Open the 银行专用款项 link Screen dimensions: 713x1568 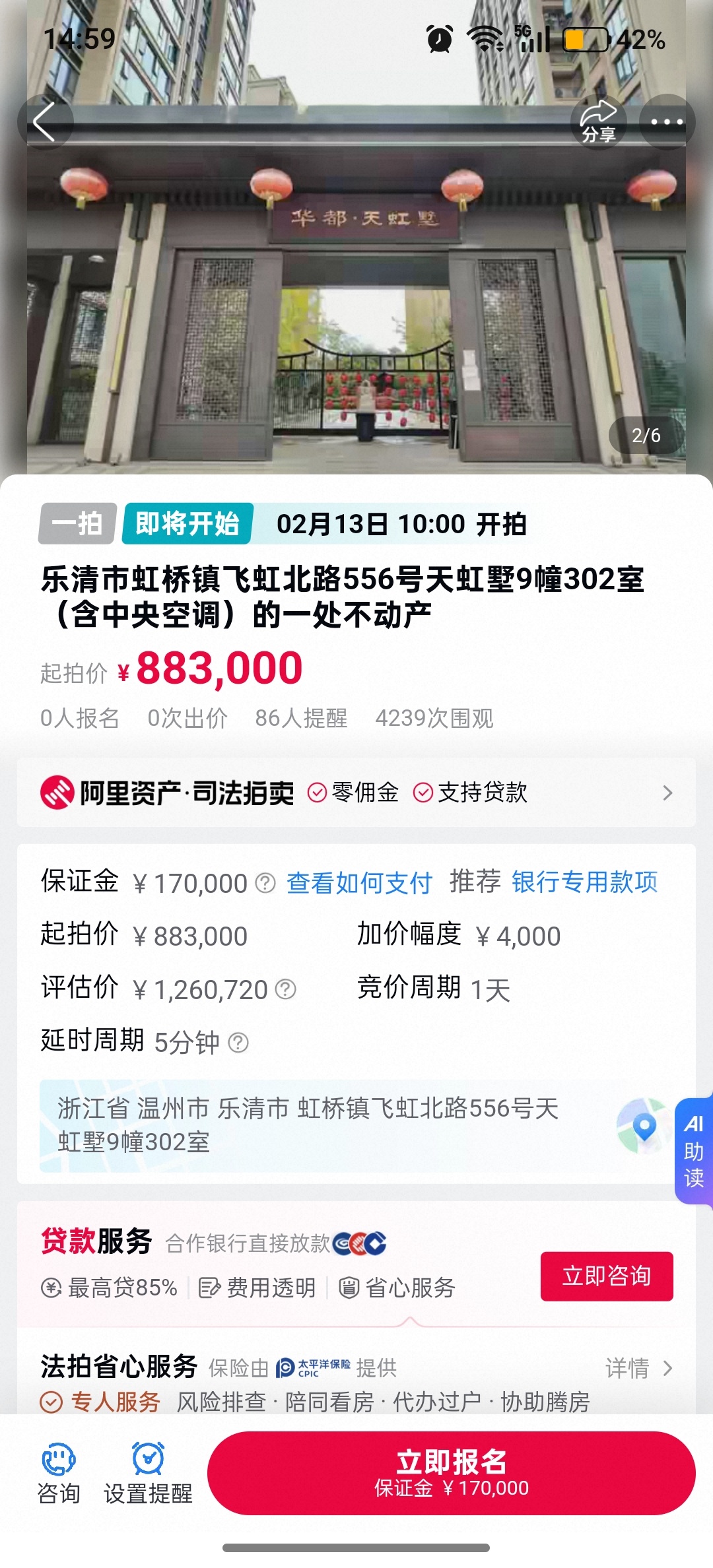(x=585, y=882)
